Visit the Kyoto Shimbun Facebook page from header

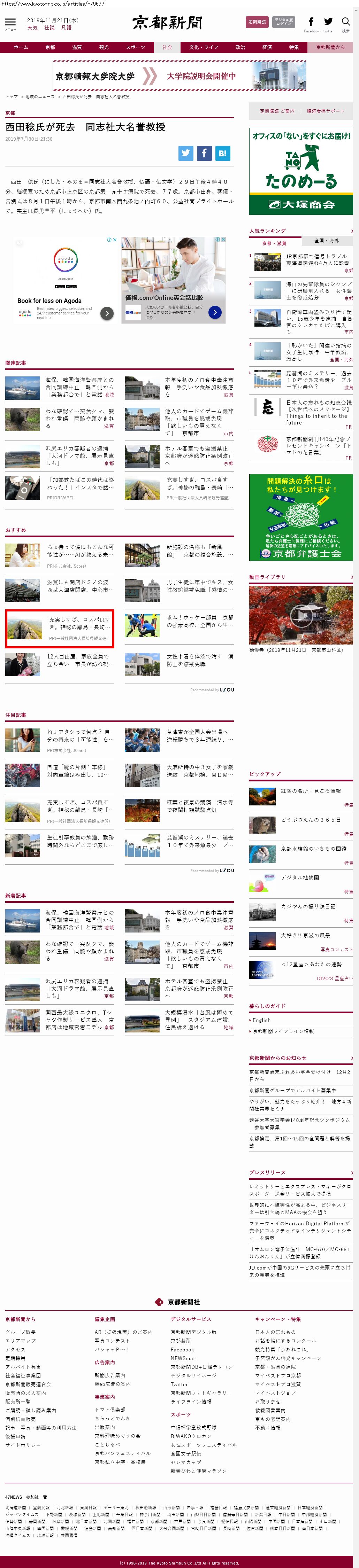tap(311, 23)
